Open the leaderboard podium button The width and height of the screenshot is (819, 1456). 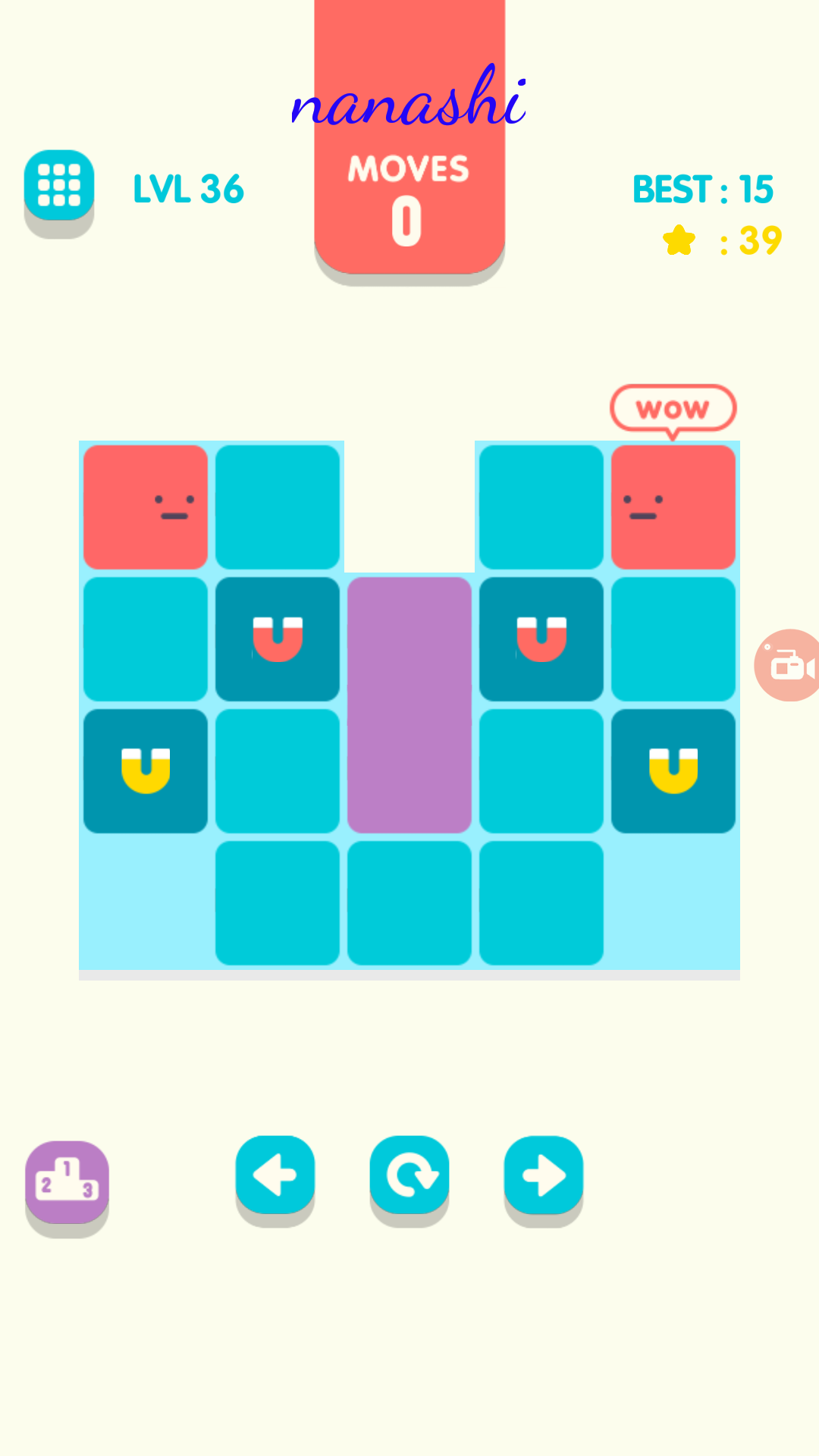(x=67, y=1181)
